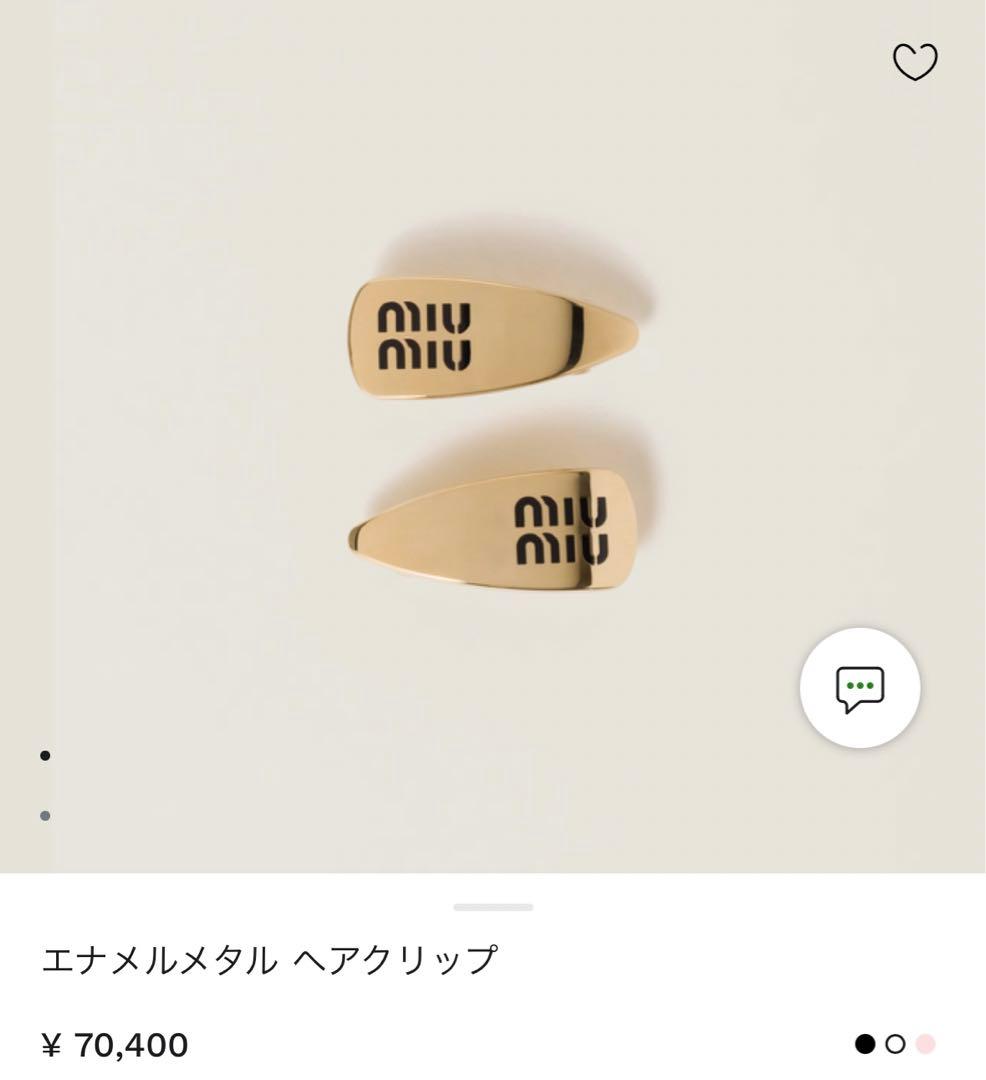Choose the white color swatch

click(895, 1045)
